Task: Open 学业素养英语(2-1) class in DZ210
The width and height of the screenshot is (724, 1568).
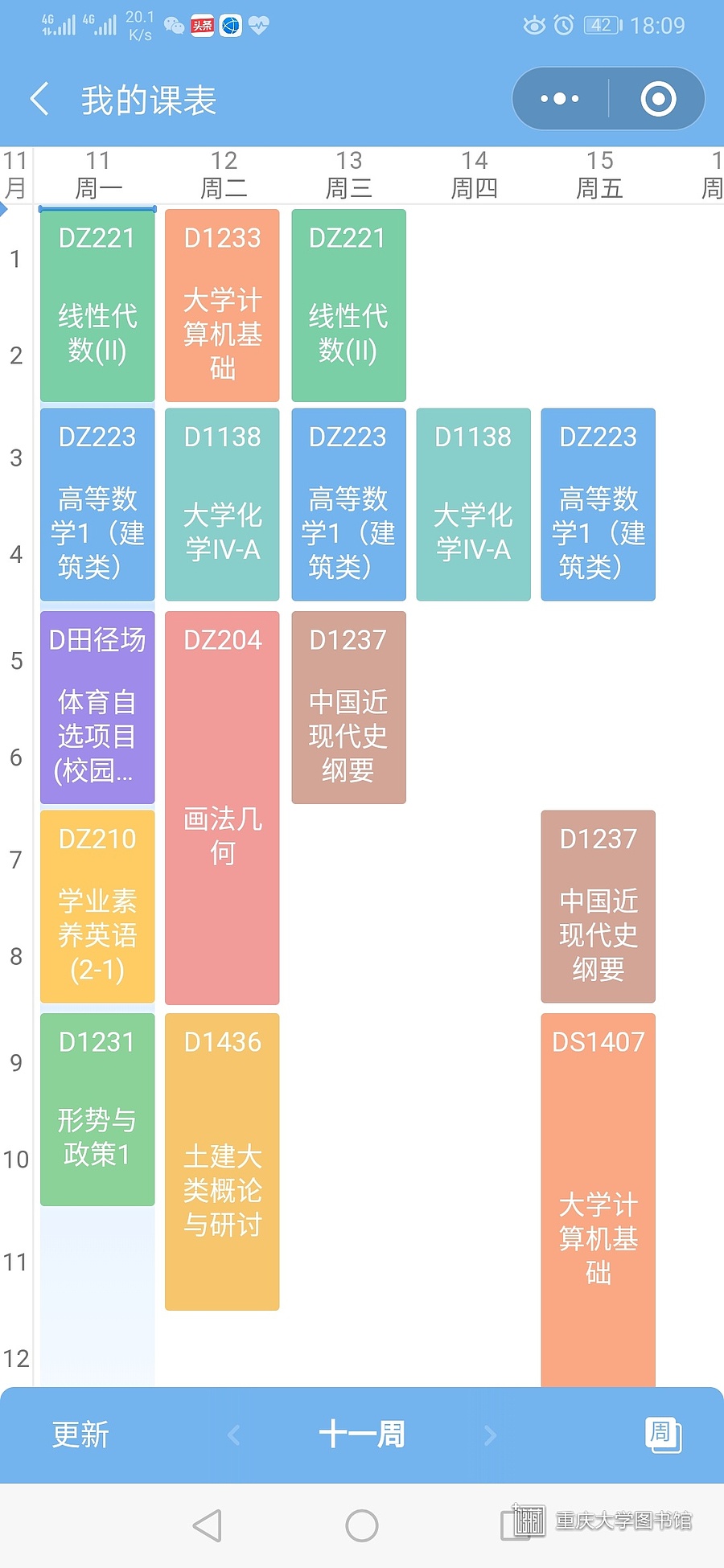Action: pyautogui.click(x=97, y=907)
